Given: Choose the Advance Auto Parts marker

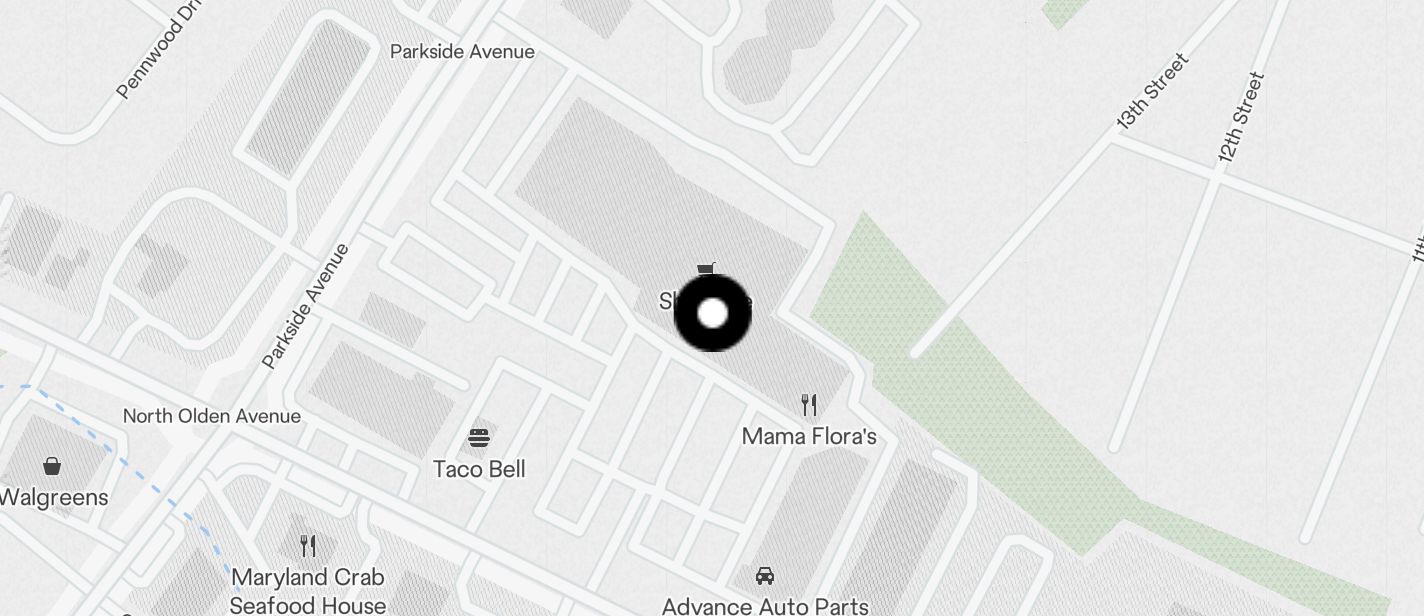Looking at the screenshot, I should pyautogui.click(x=765, y=576).
